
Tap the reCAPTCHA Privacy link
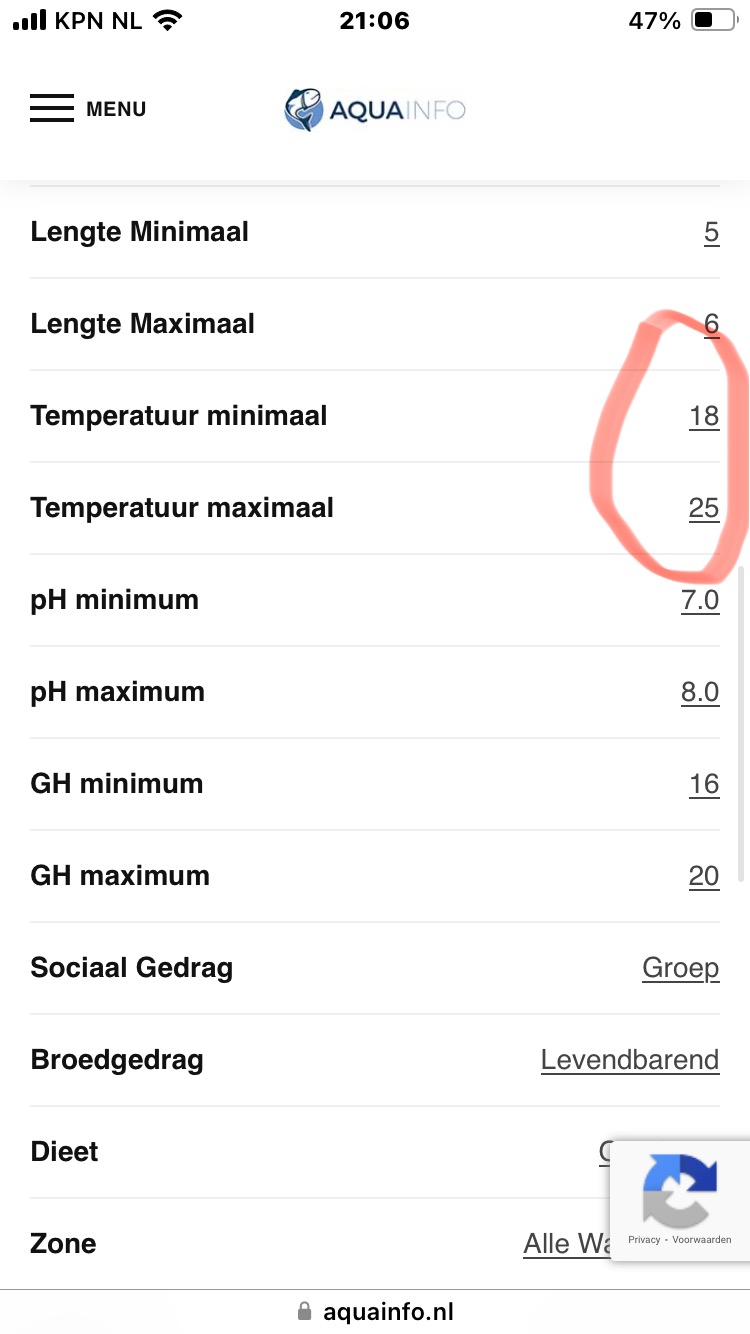click(644, 1240)
